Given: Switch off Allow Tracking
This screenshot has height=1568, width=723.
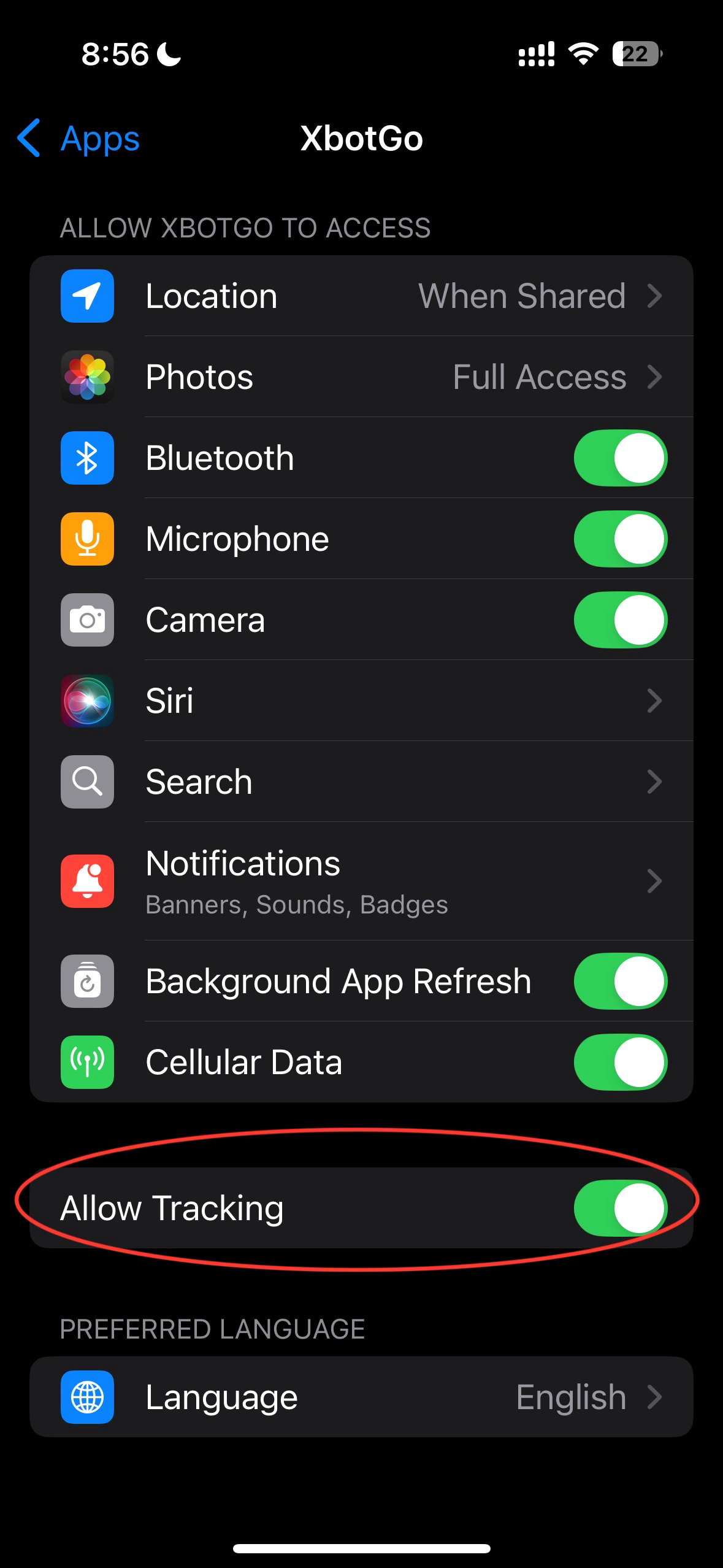Looking at the screenshot, I should point(620,1208).
